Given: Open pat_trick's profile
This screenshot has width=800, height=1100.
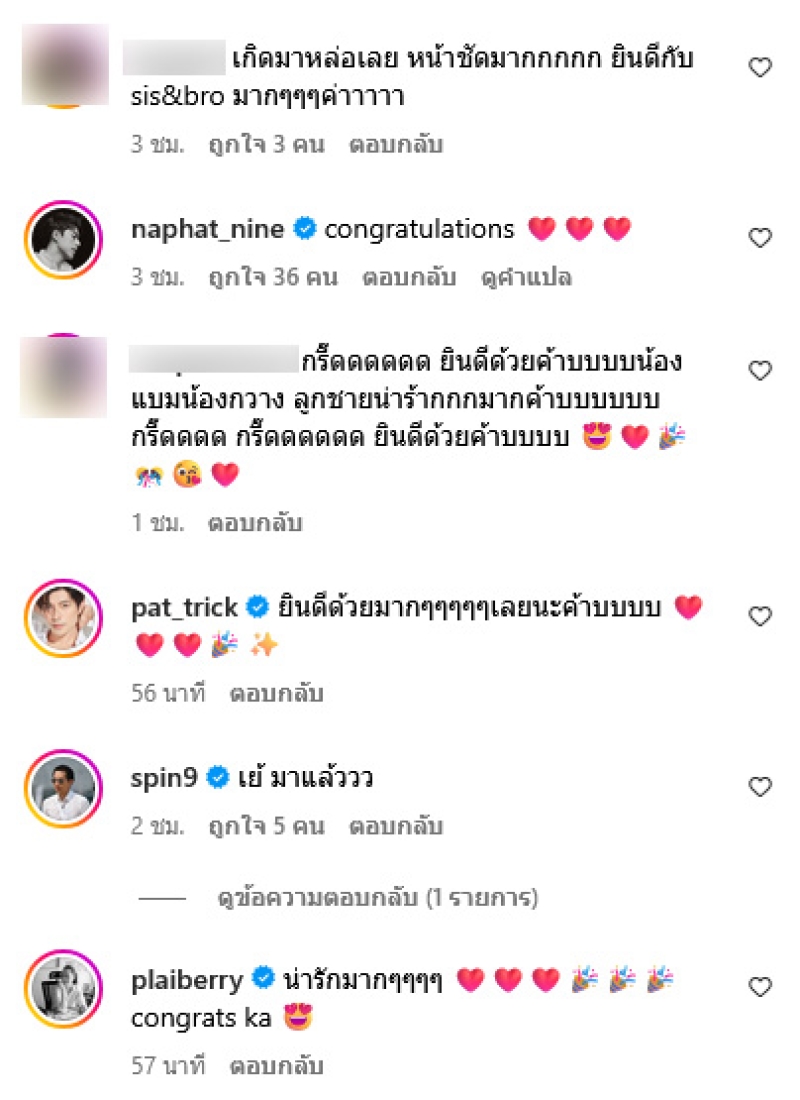Looking at the screenshot, I should [x=184, y=607].
